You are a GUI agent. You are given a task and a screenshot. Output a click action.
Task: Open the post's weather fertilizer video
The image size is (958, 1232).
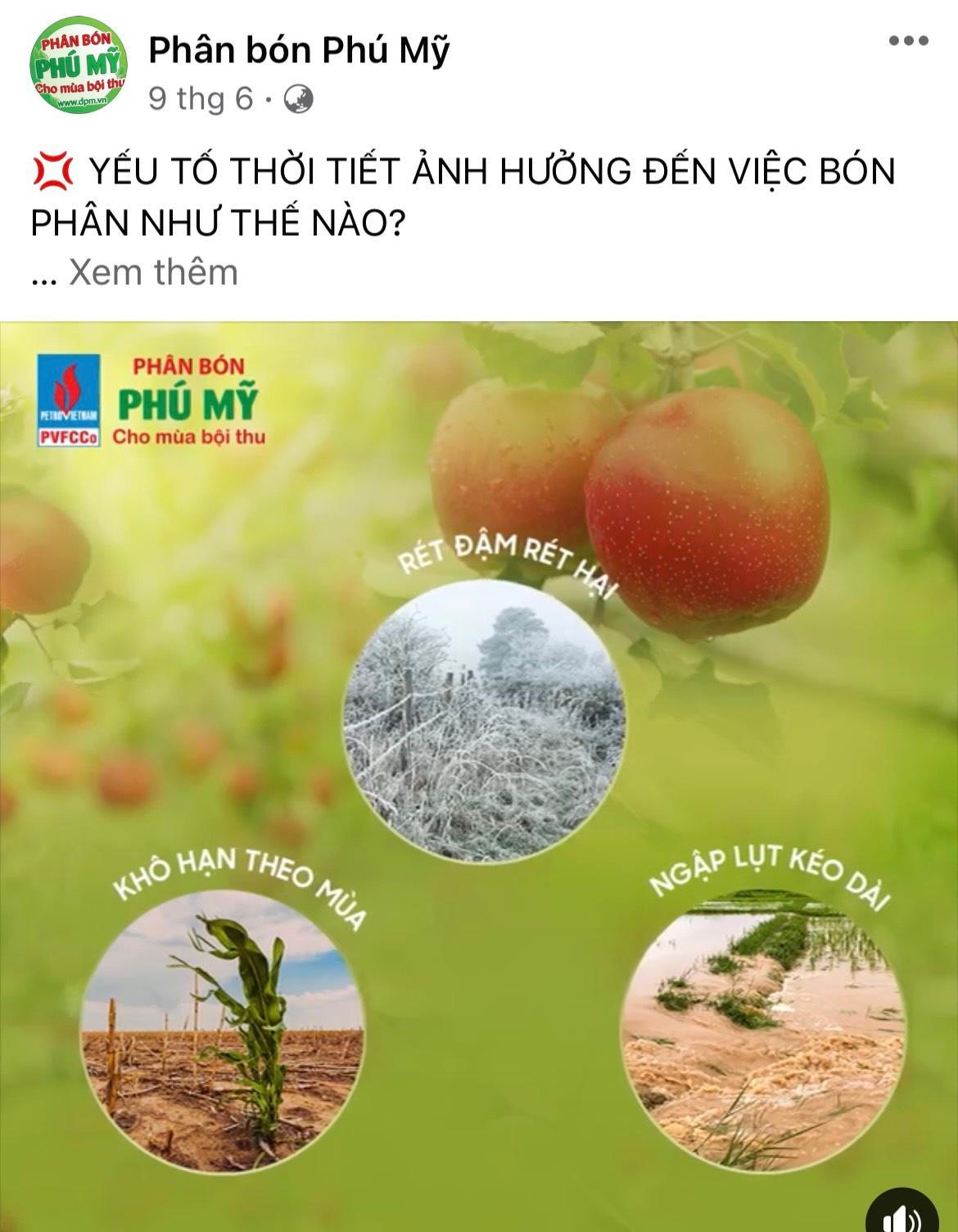pyautogui.click(x=479, y=737)
